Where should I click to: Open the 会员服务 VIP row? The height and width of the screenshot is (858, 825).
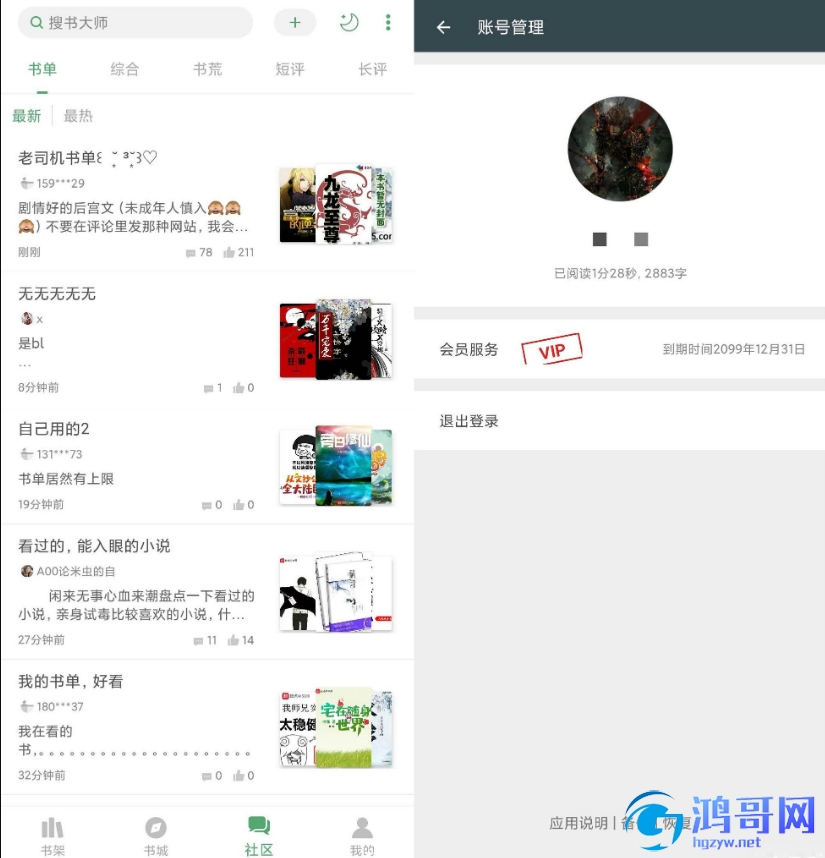(620, 350)
